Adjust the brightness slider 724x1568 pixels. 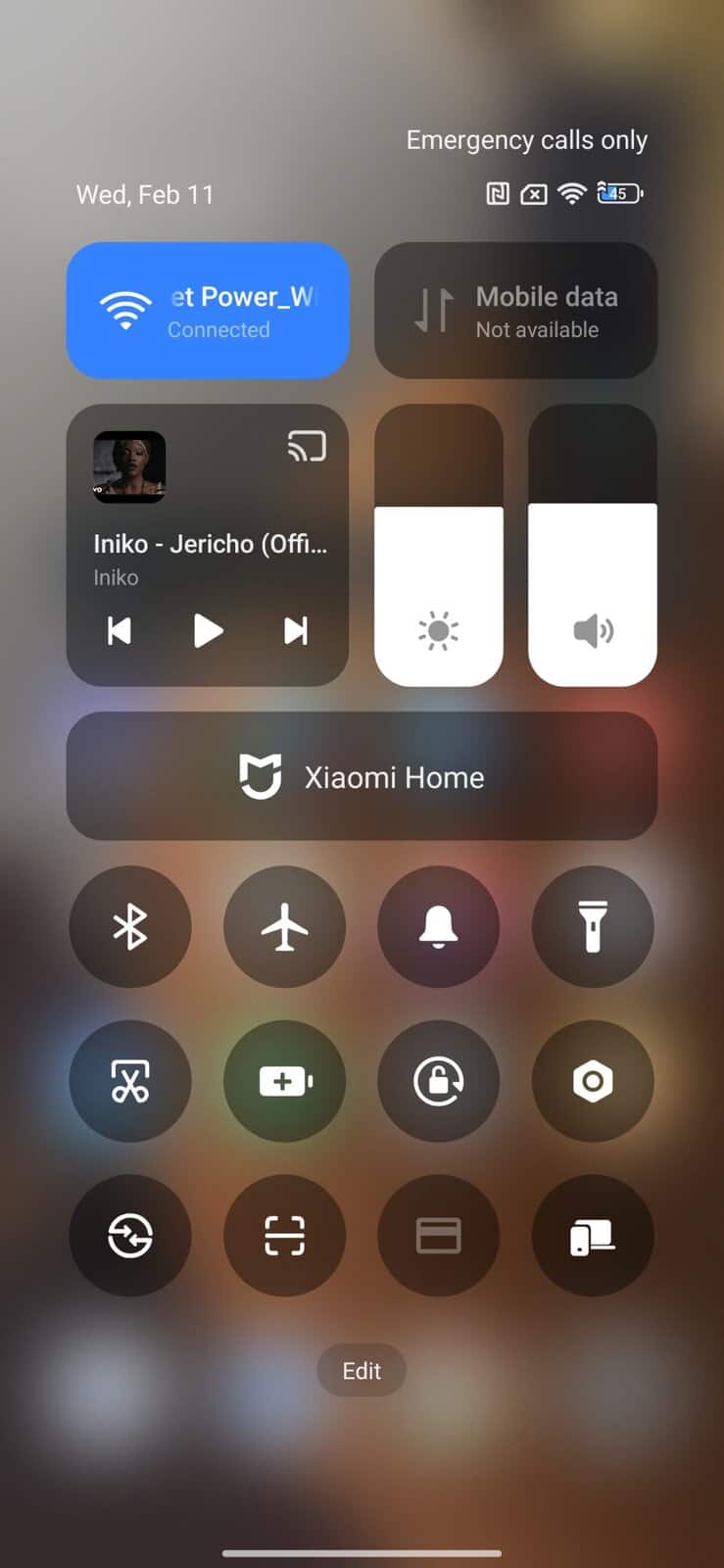point(439,545)
